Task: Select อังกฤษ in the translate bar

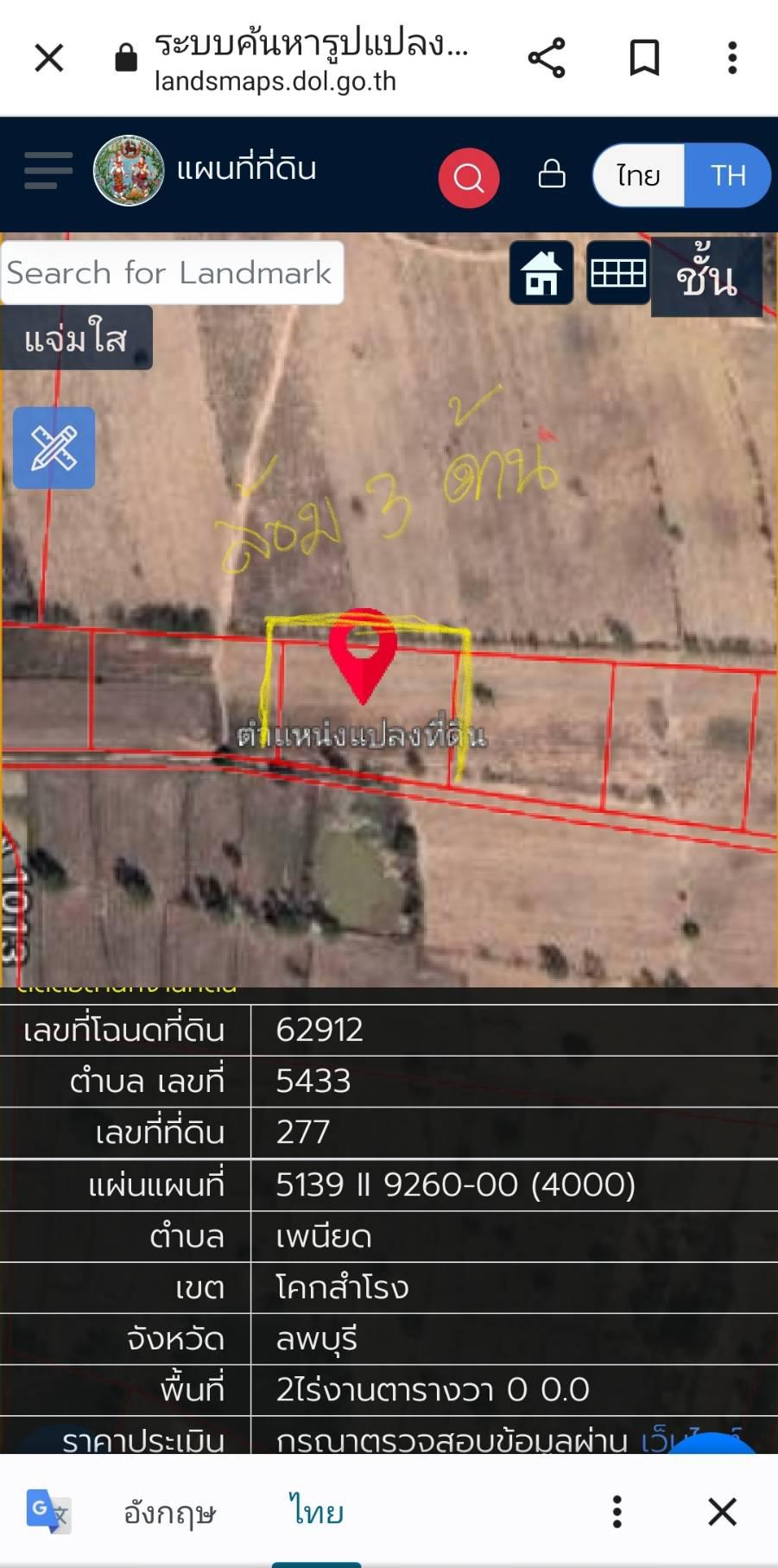Action: [x=169, y=1513]
